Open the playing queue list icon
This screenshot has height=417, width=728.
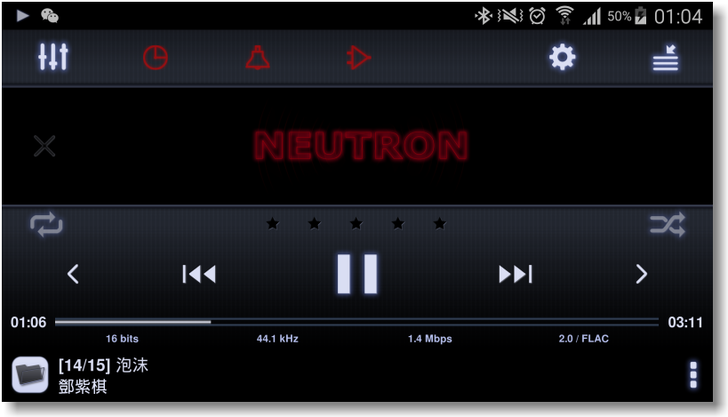tap(665, 59)
